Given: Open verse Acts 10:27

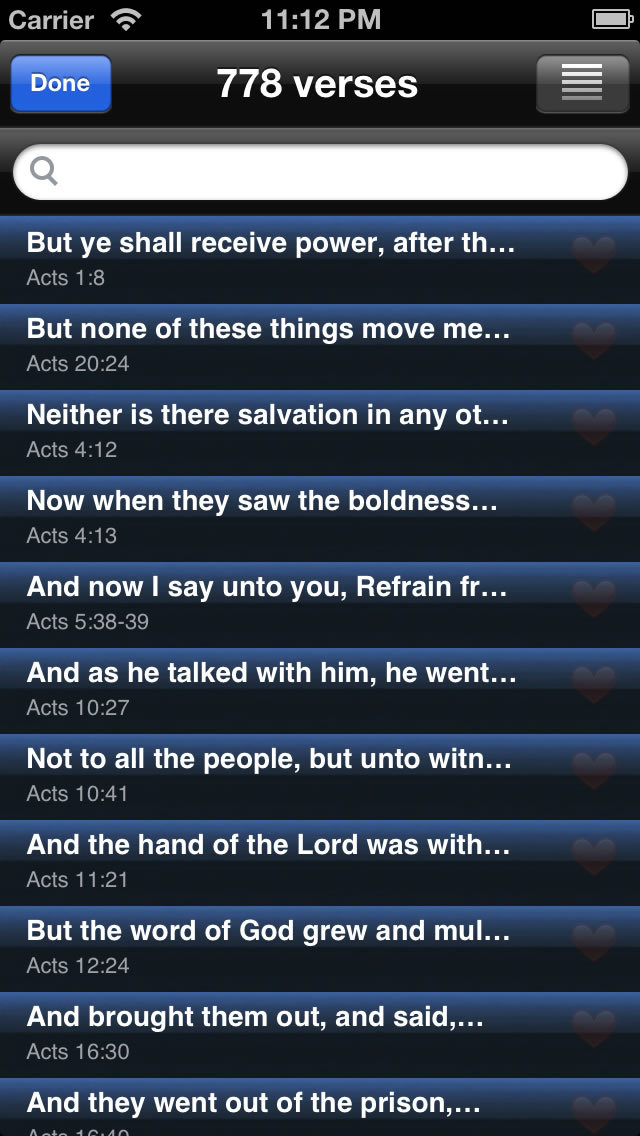Looking at the screenshot, I should [280, 688].
